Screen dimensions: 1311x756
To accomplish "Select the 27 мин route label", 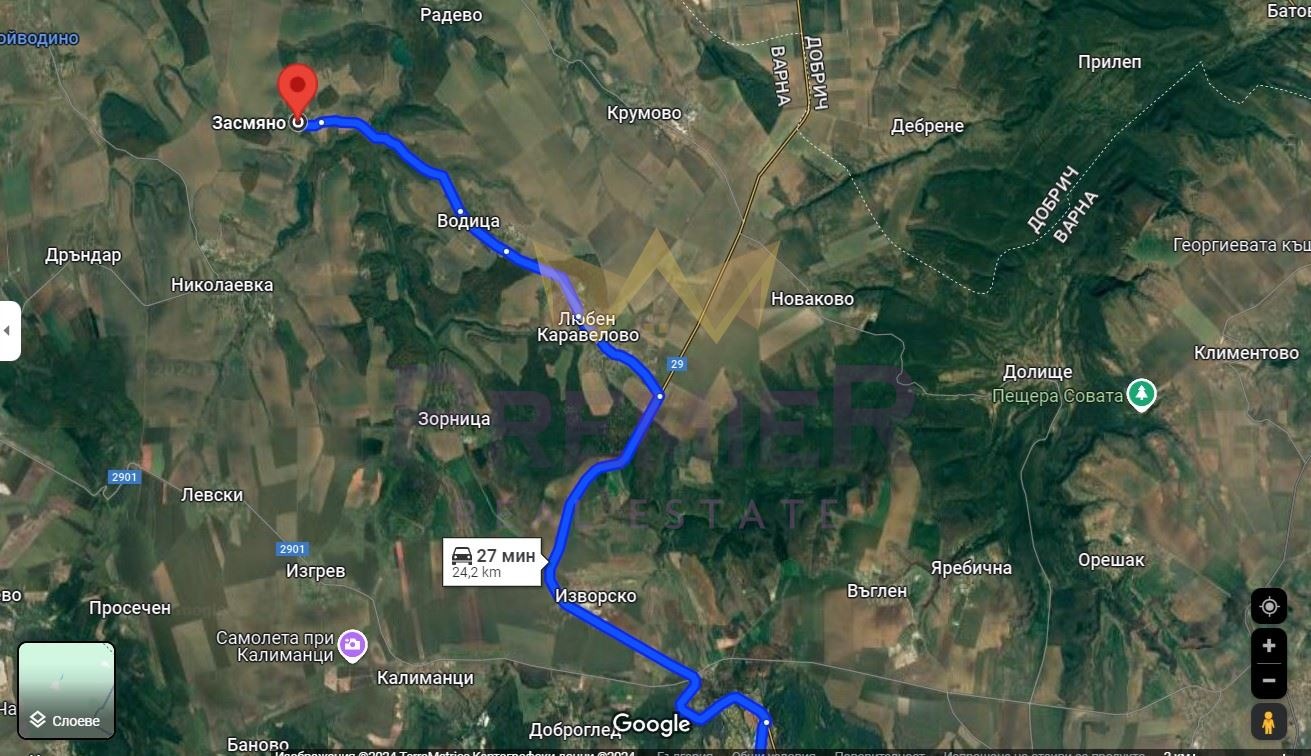I will click(495, 563).
